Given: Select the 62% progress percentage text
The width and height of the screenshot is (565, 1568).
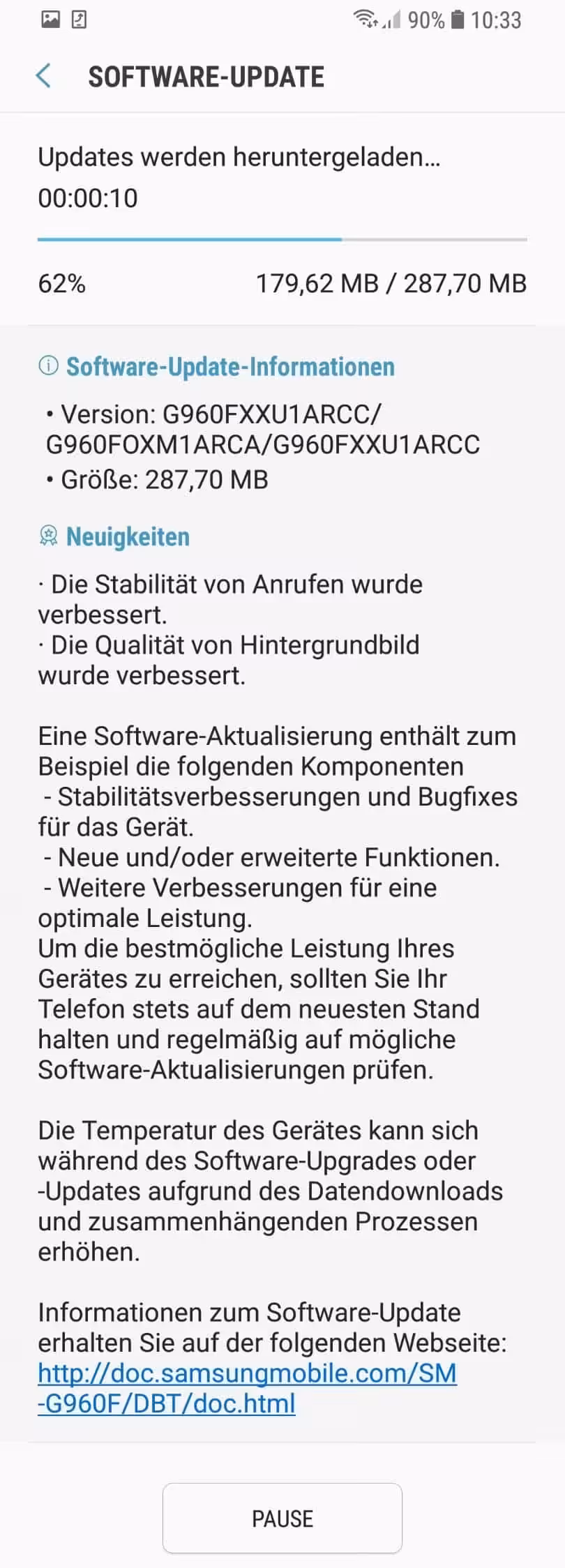Looking at the screenshot, I should click(61, 284).
